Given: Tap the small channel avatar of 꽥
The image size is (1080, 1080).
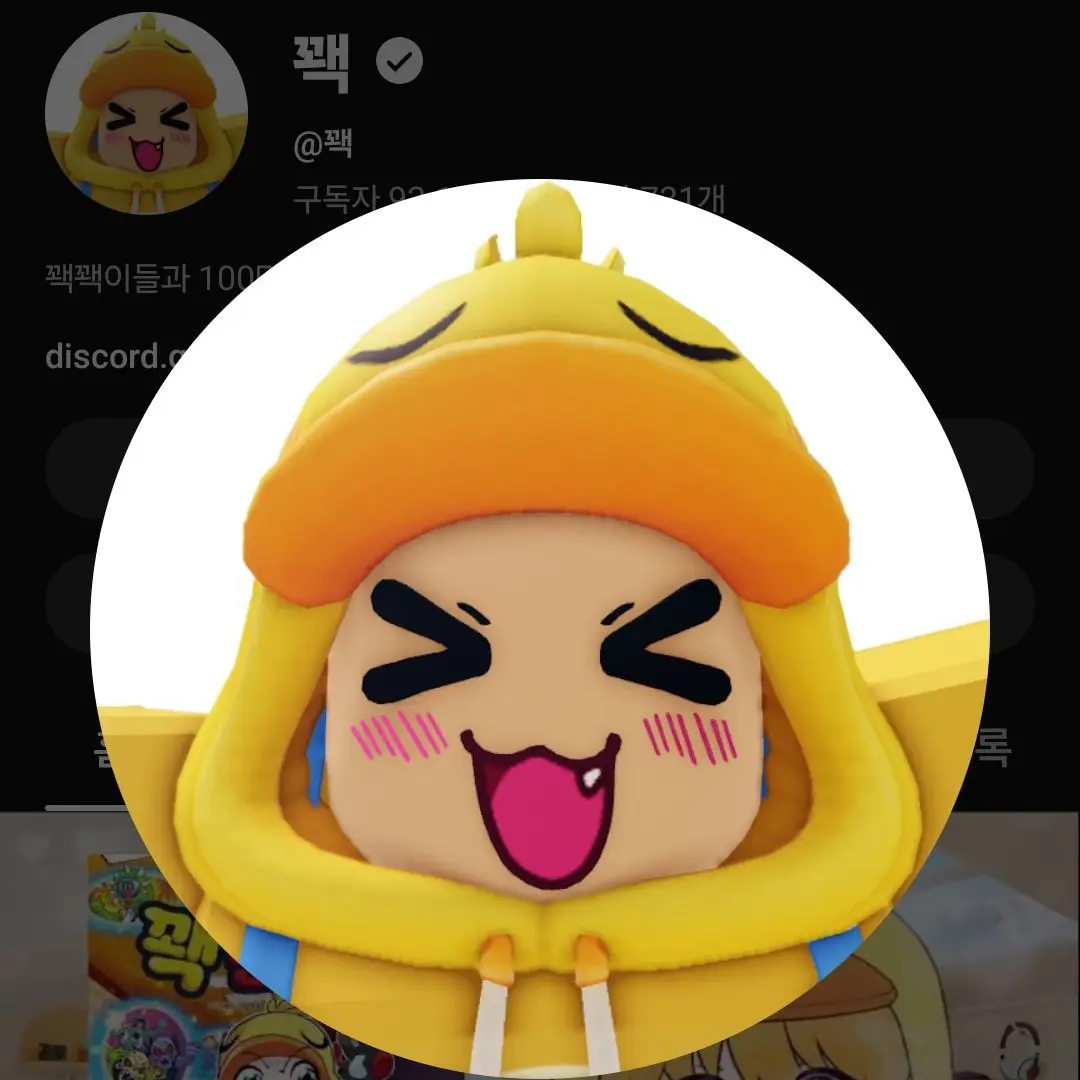Looking at the screenshot, I should (x=145, y=113).
